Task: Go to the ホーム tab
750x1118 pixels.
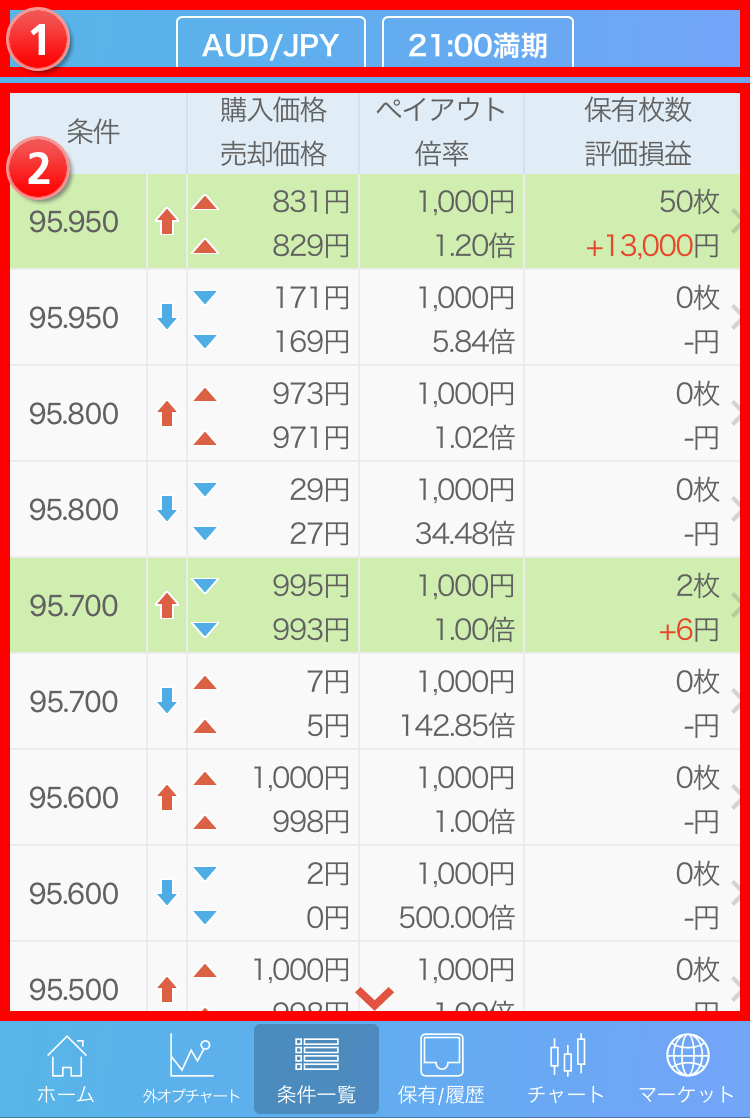Action: (x=65, y=1069)
